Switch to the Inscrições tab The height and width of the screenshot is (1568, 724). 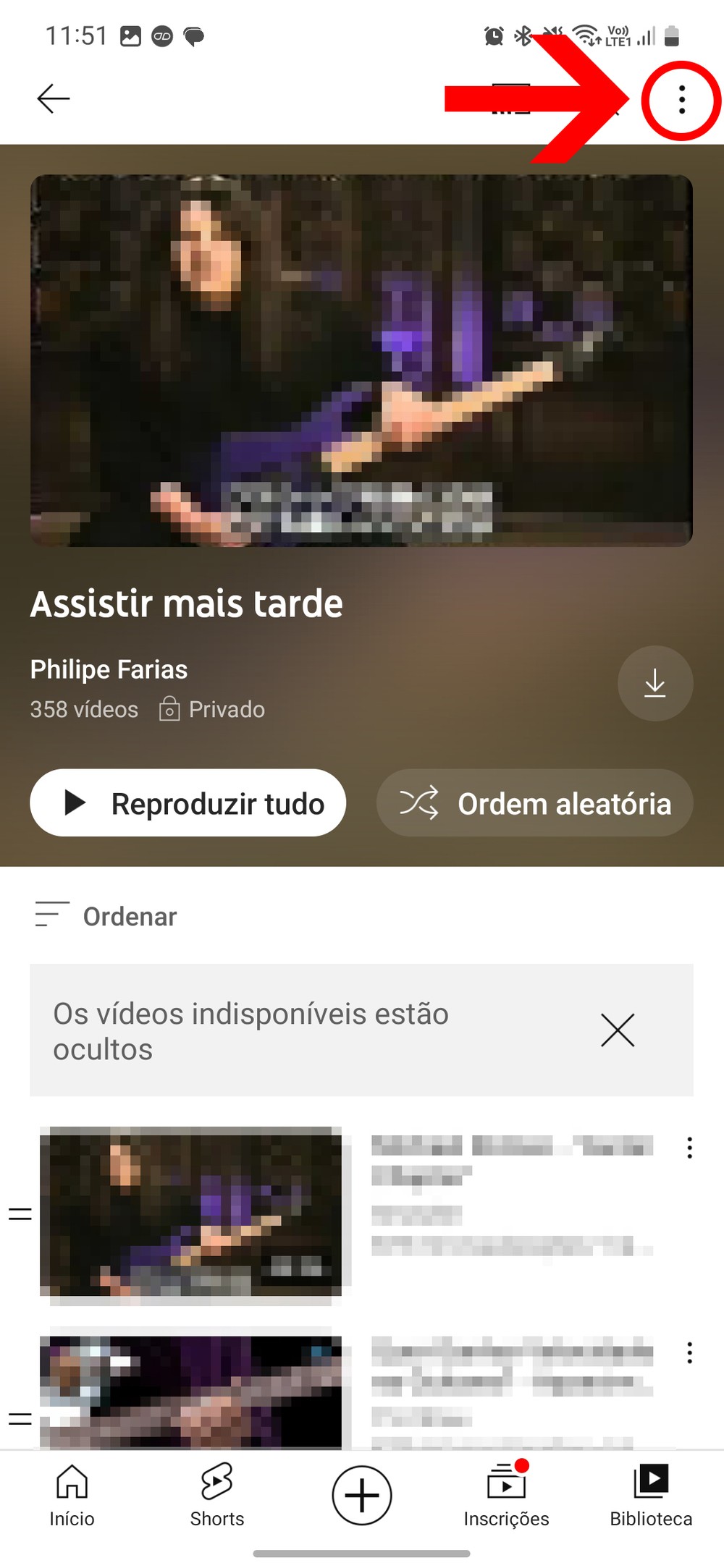click(x=506, y=1495)
